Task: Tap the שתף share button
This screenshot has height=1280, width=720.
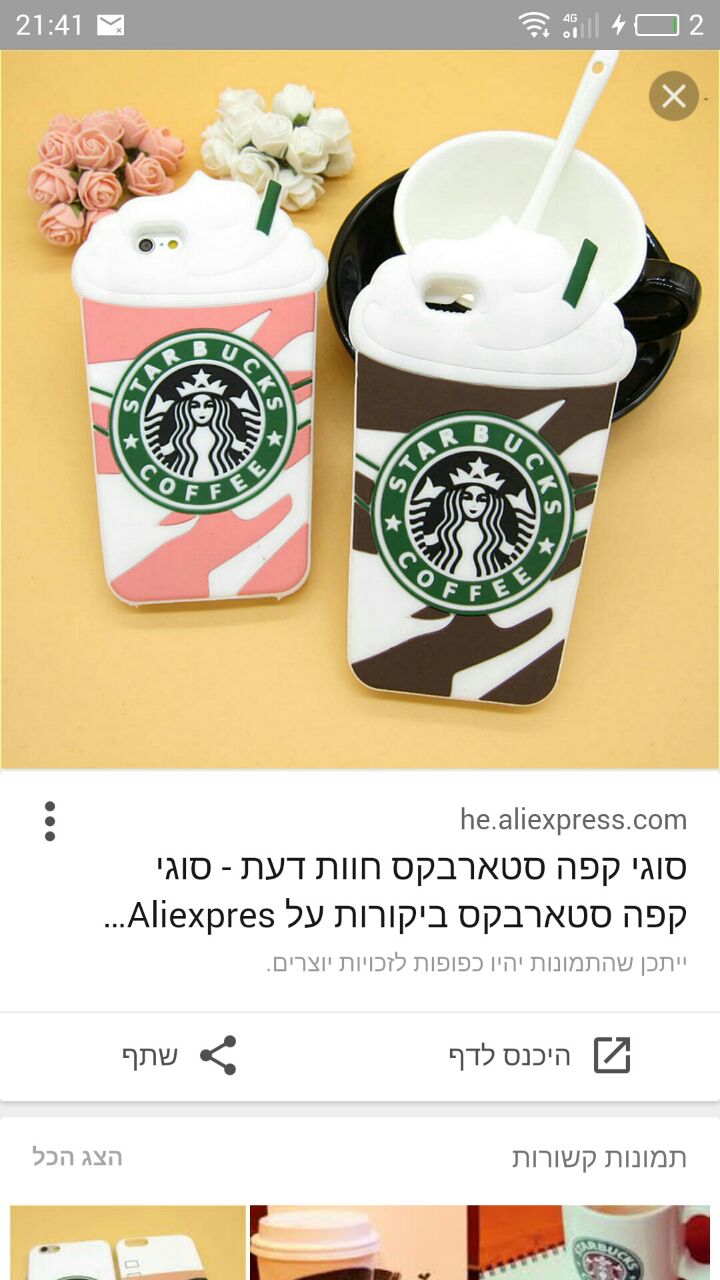Action: point(180,1056)
